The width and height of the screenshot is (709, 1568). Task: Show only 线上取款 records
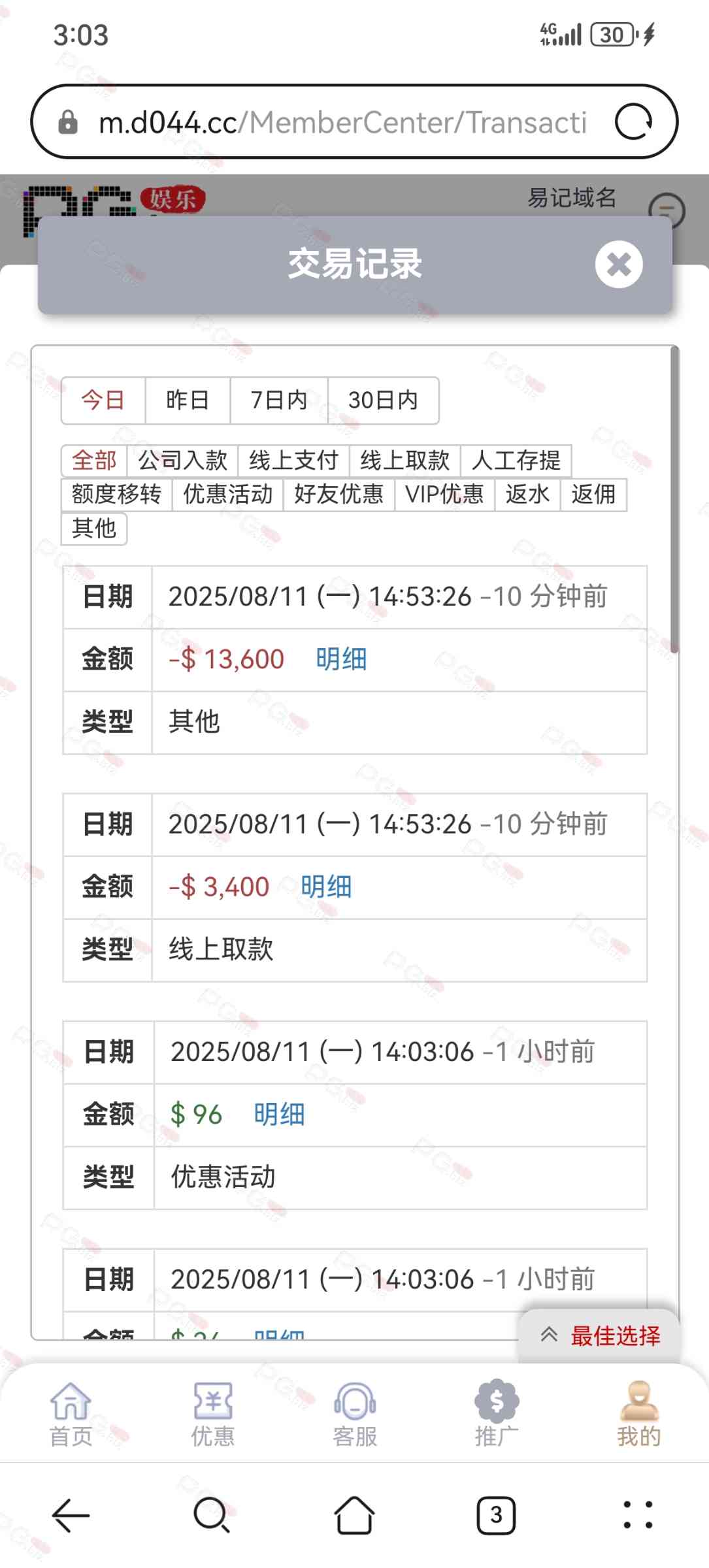click(x=404, y=461)
